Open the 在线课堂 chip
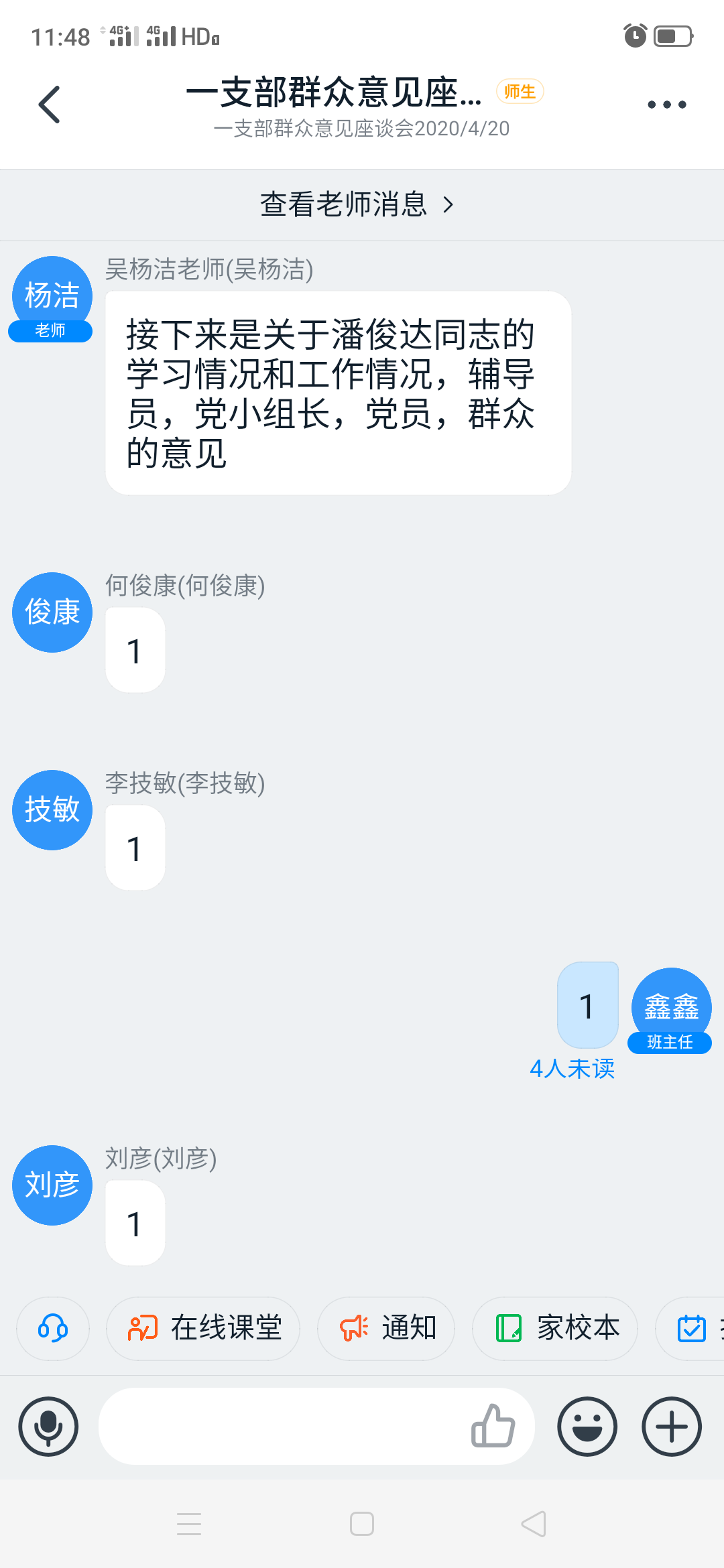724x1568 pixels. (x=203, y=1328)
